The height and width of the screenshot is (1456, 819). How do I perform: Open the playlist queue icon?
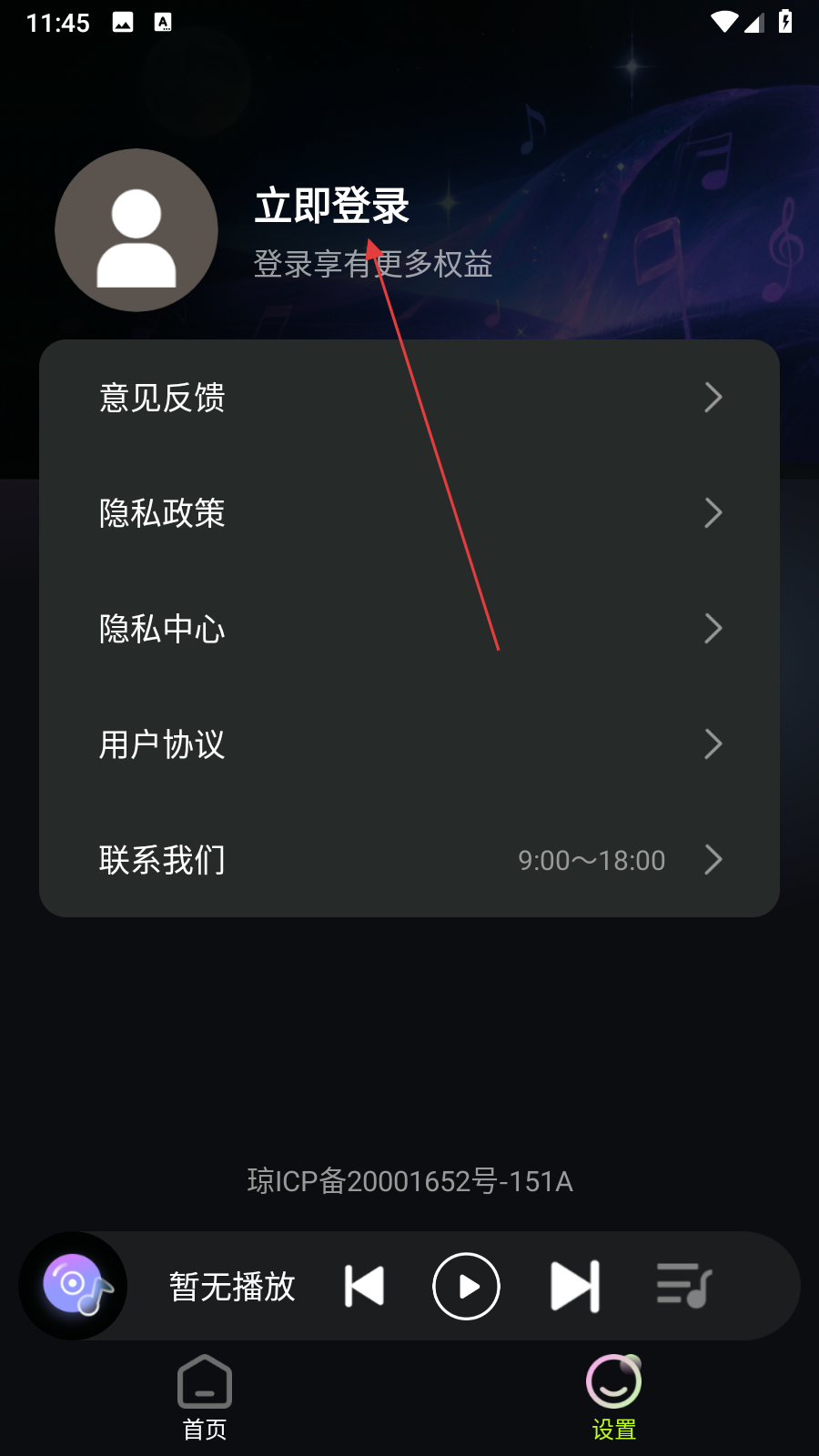[684, 1286]
